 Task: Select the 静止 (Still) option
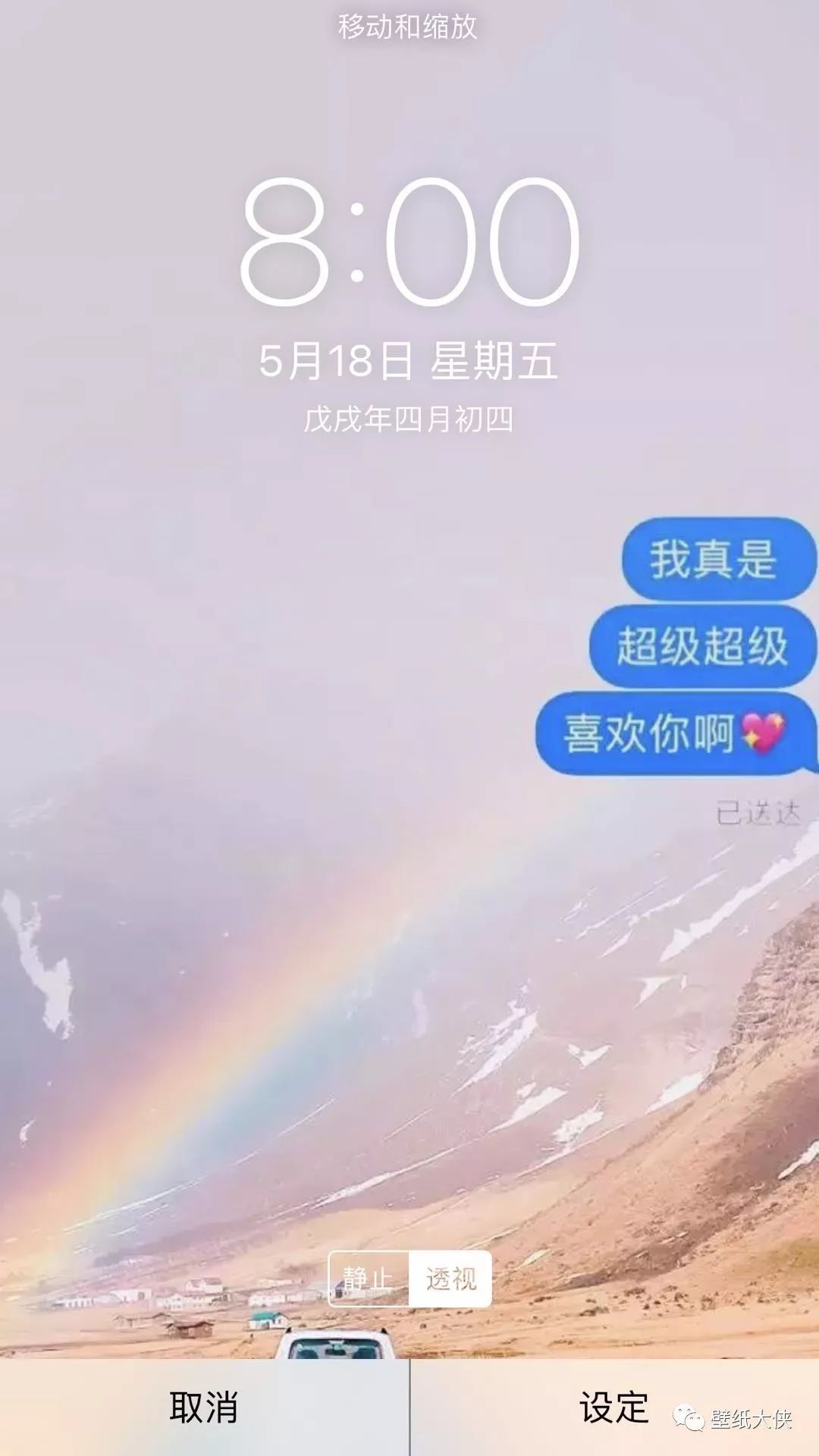369,1279
